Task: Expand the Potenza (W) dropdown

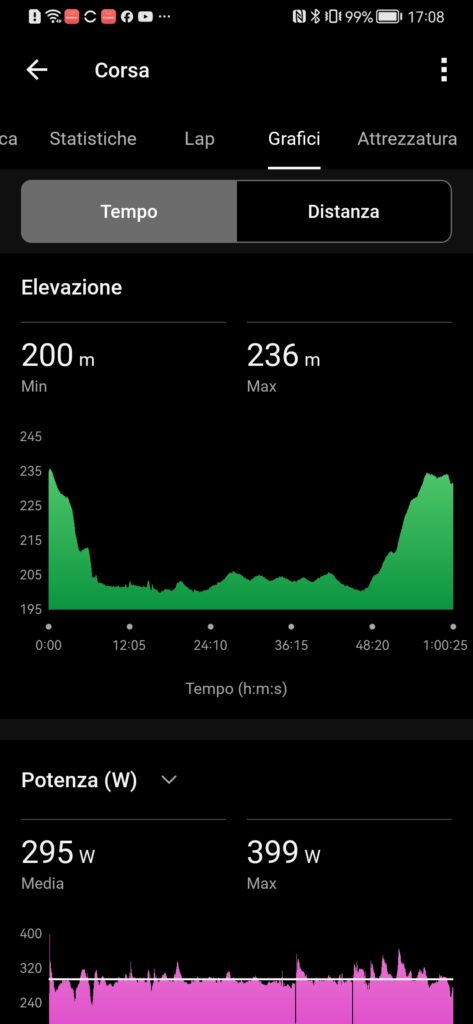Action: [x=169, y=780]
